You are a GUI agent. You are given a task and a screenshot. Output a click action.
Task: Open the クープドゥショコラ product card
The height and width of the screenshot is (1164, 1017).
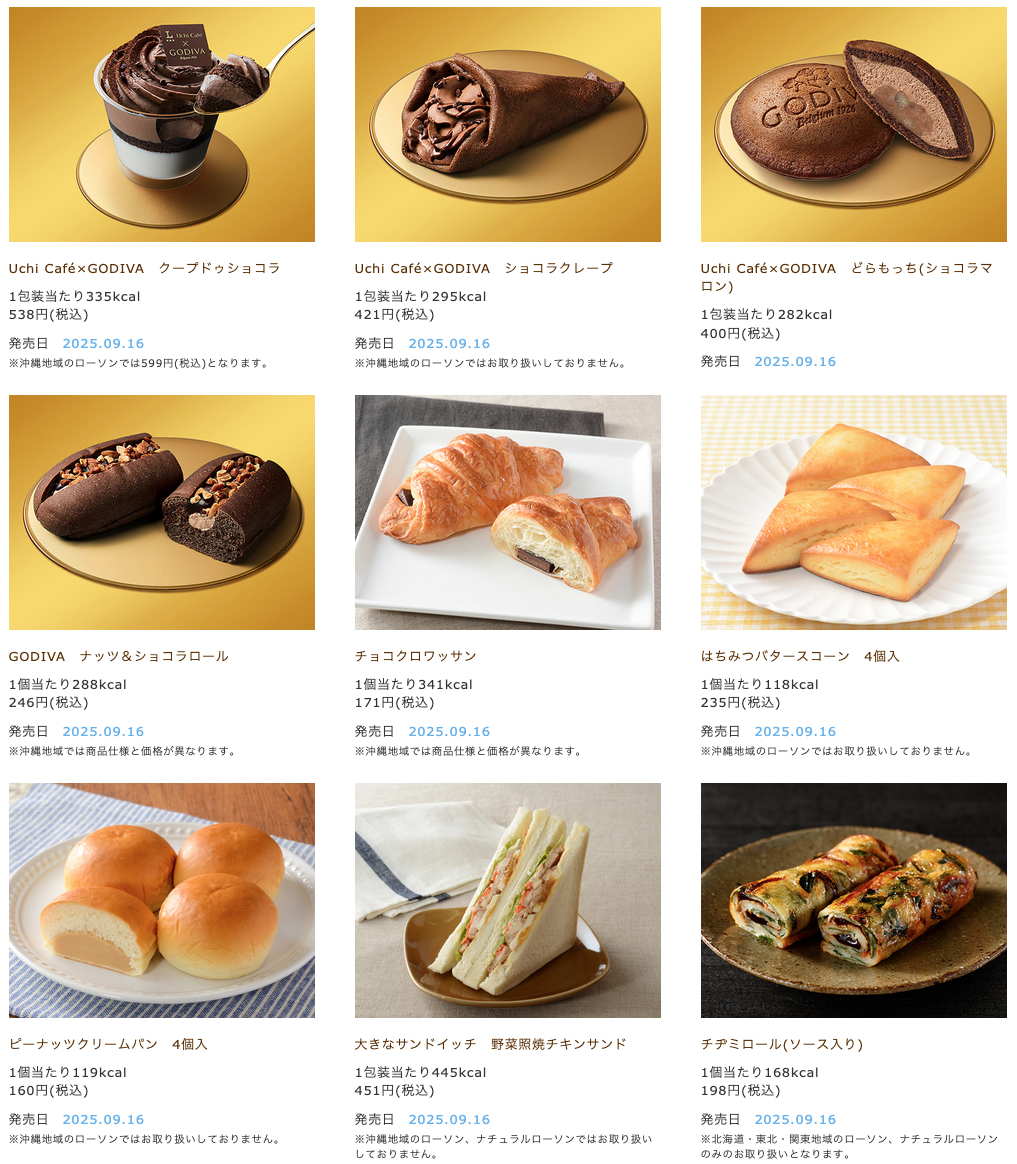161,125
